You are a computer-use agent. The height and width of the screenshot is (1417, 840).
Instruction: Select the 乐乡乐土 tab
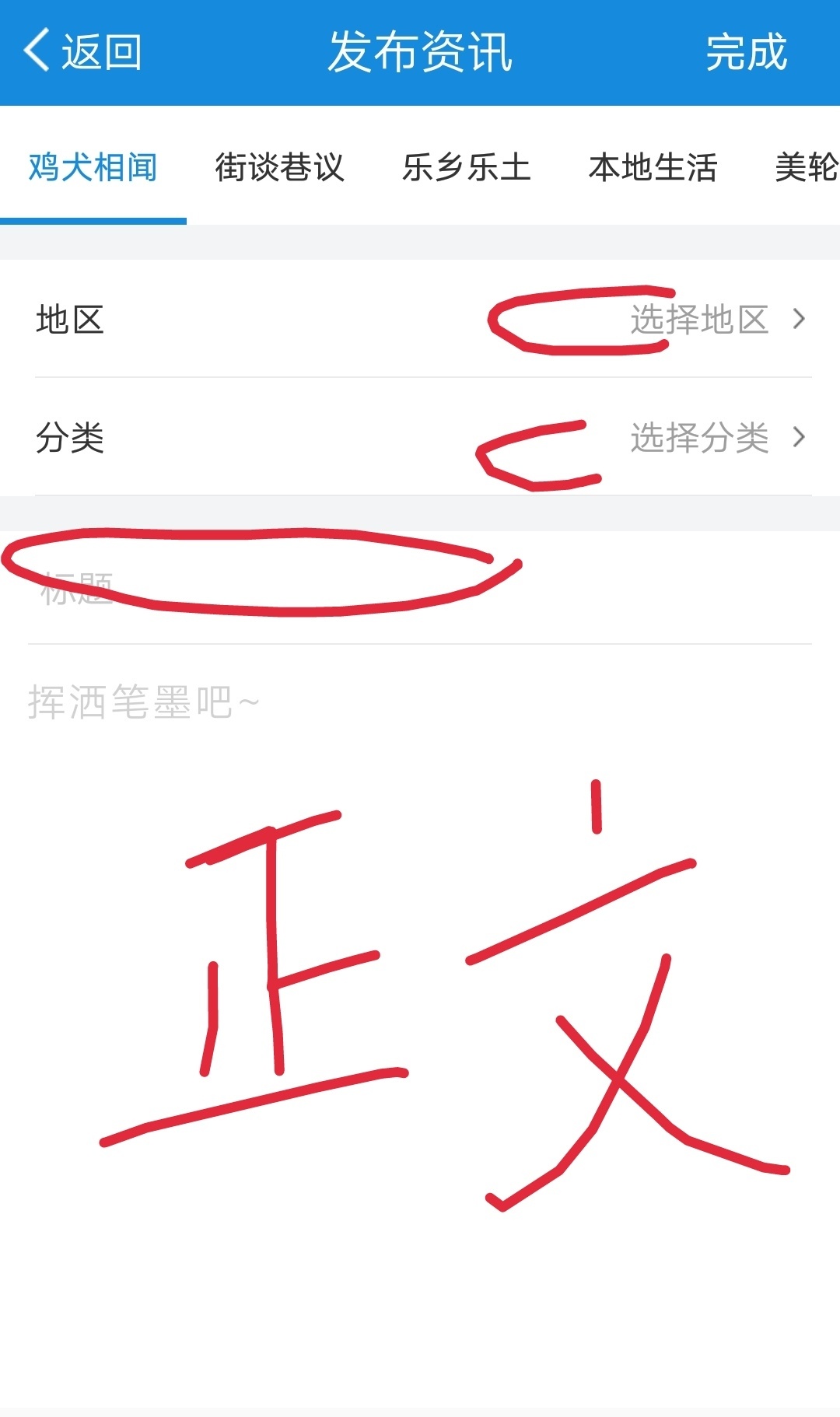467,167
